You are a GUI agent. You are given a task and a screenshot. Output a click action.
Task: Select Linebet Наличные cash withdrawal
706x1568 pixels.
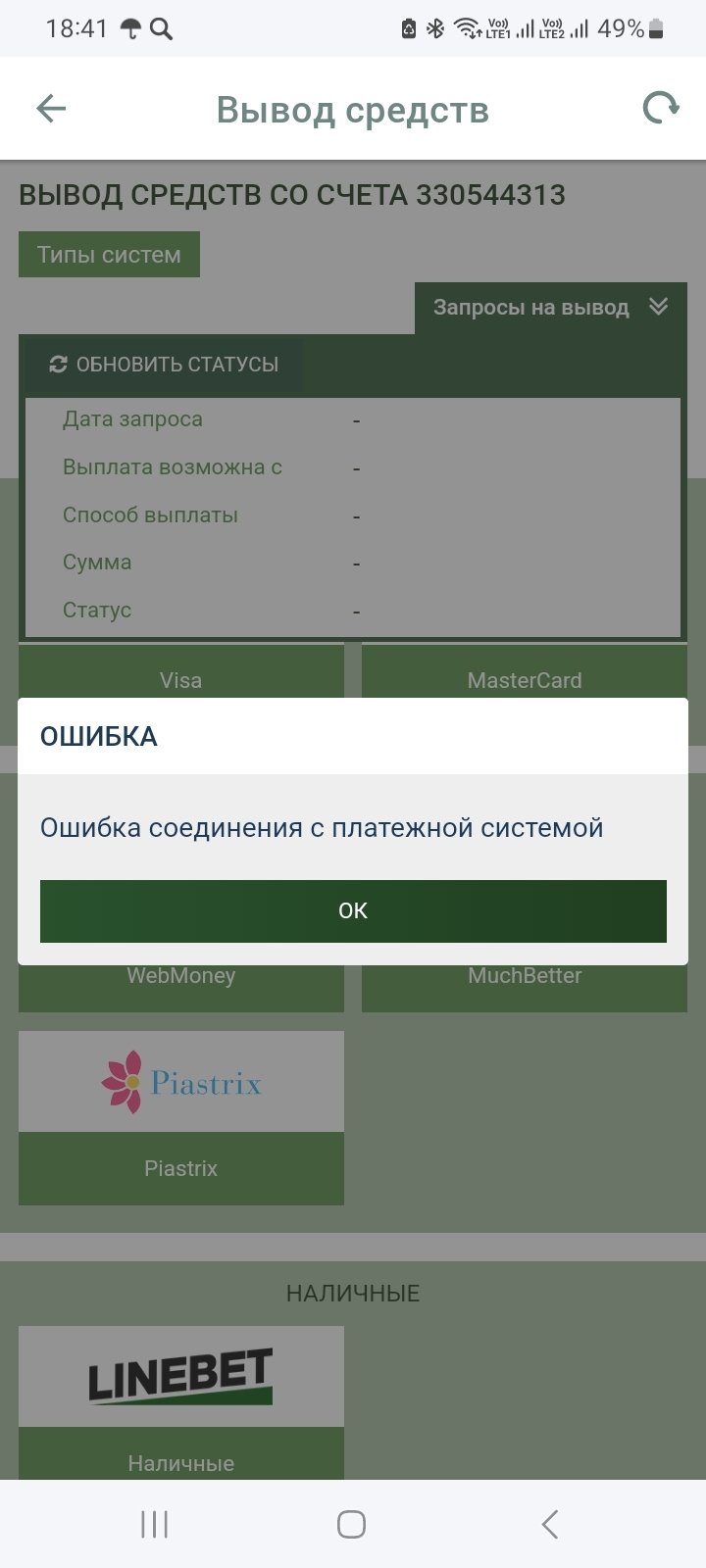[180, 1401]
